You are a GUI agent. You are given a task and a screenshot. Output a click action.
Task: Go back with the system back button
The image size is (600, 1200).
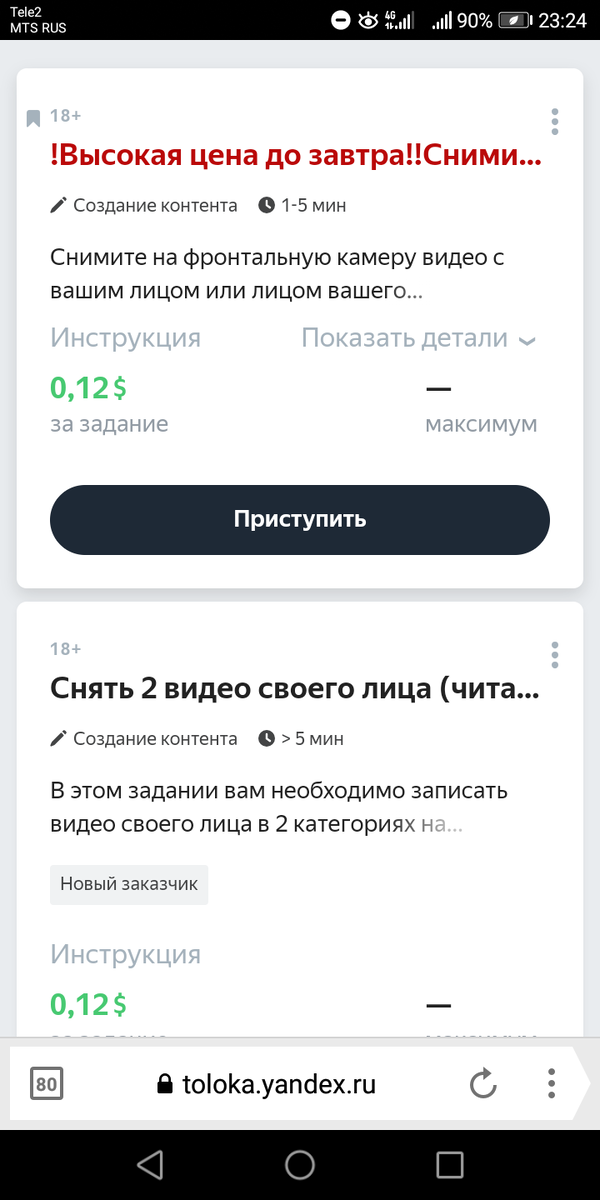150,1164
